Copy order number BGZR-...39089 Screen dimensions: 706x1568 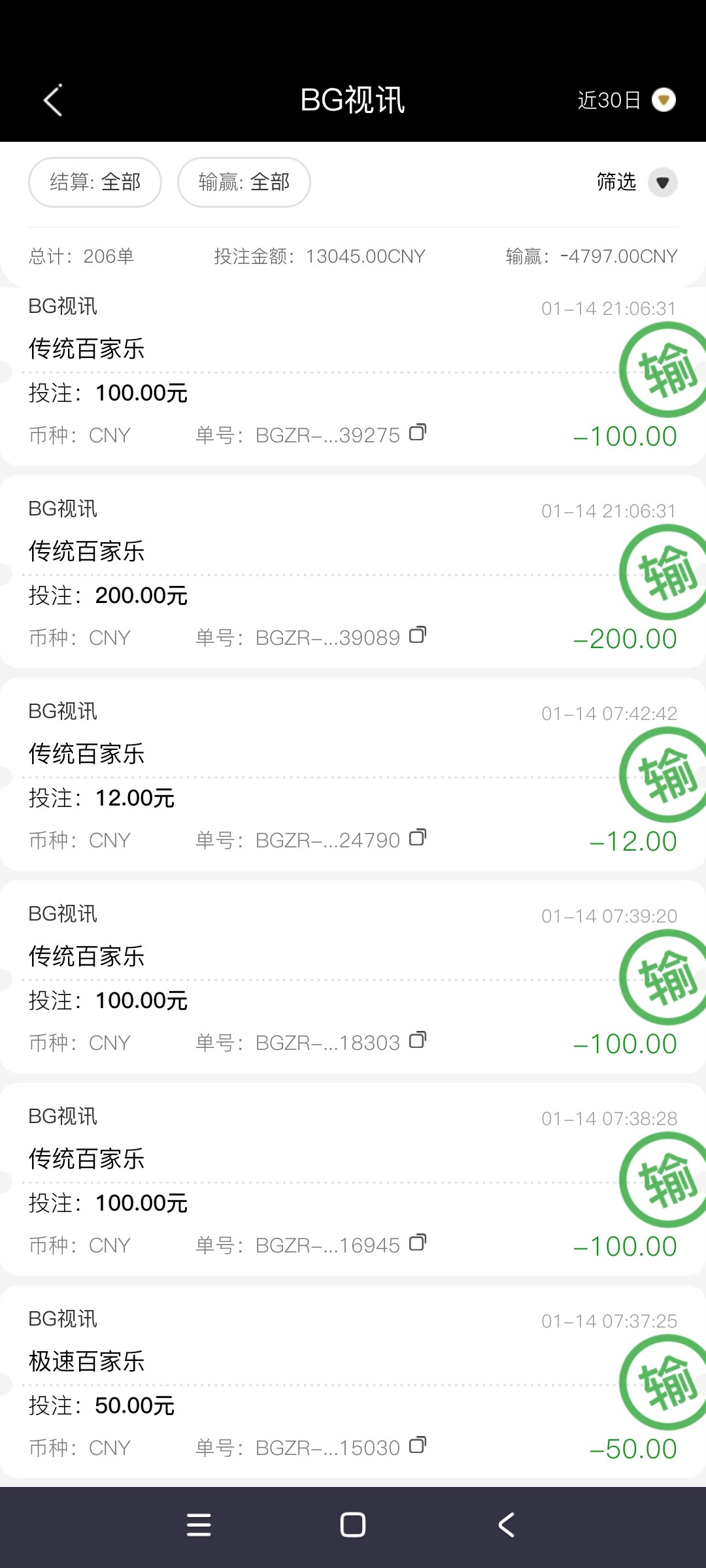coord(418,635)
